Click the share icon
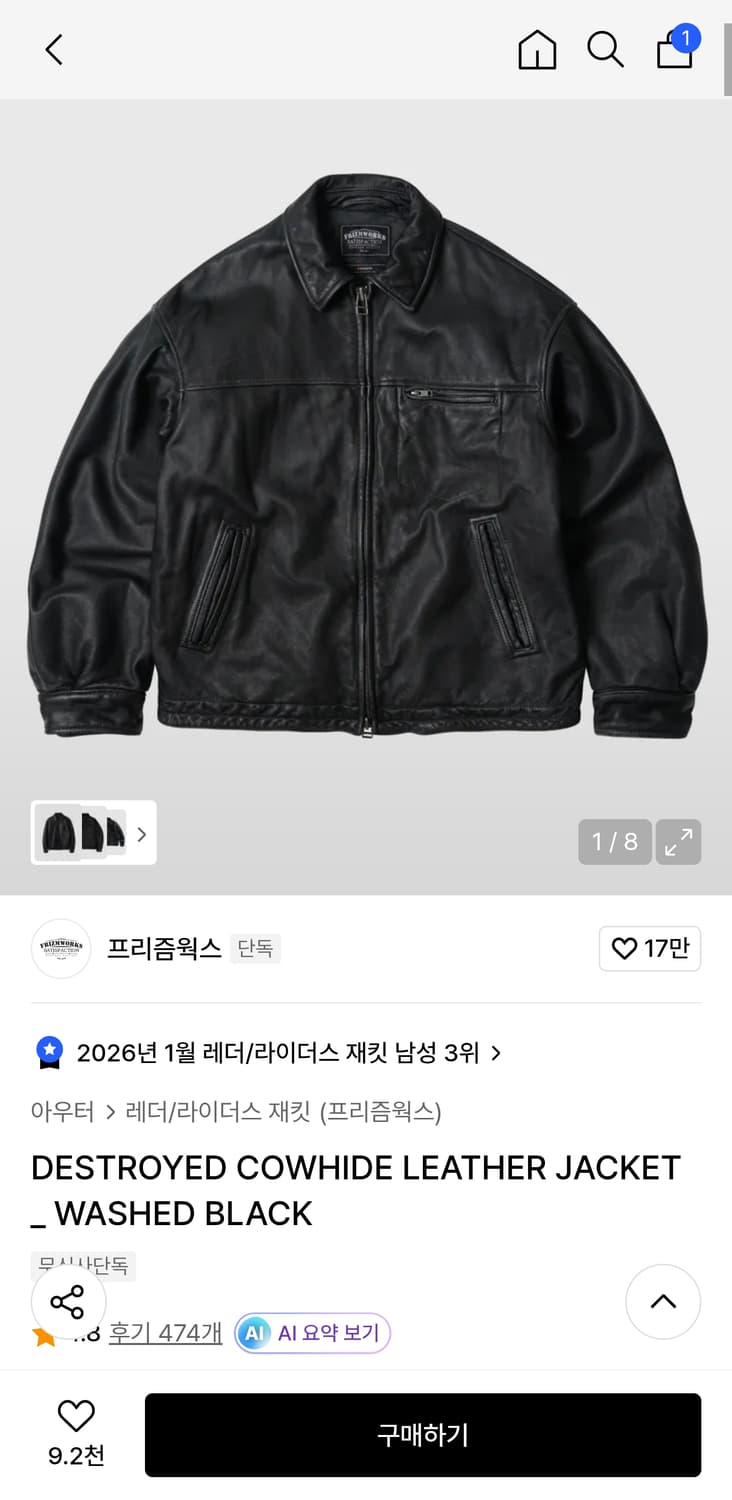Viewport: 732px width, 1500px height. [68, 1301]
